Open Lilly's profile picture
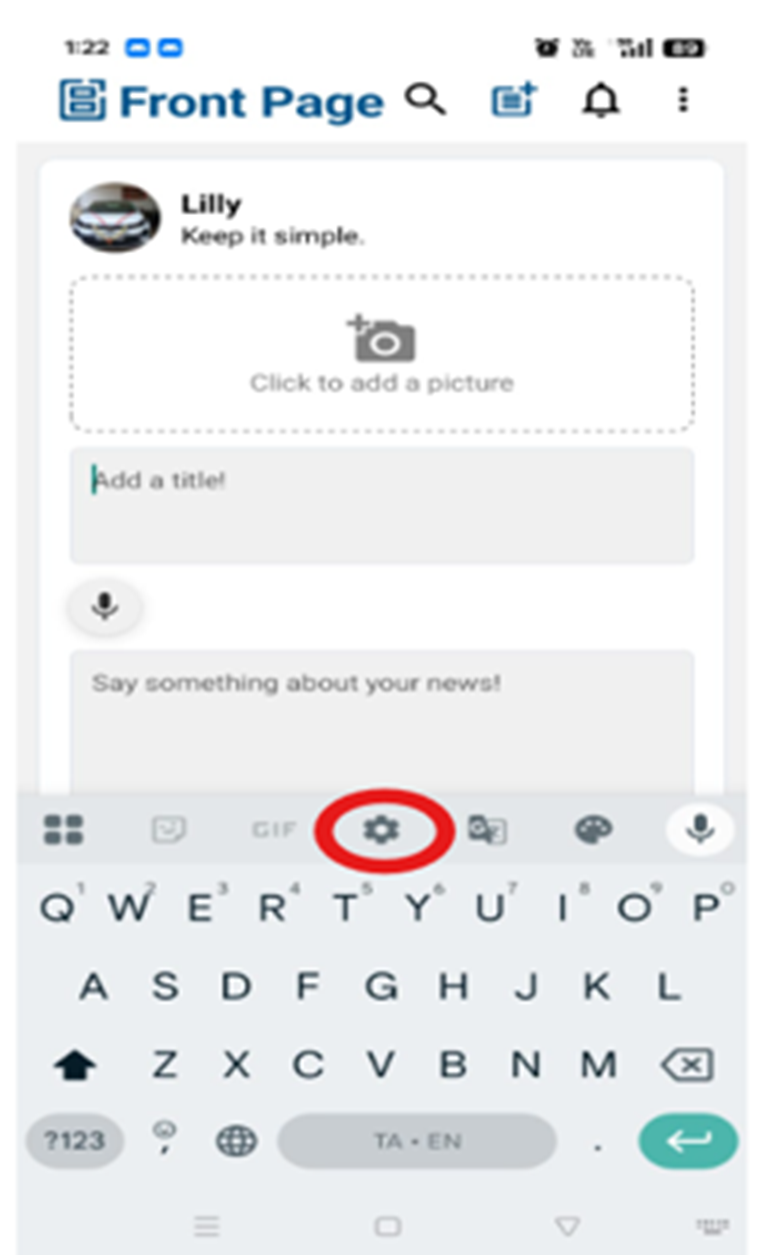 114,217
